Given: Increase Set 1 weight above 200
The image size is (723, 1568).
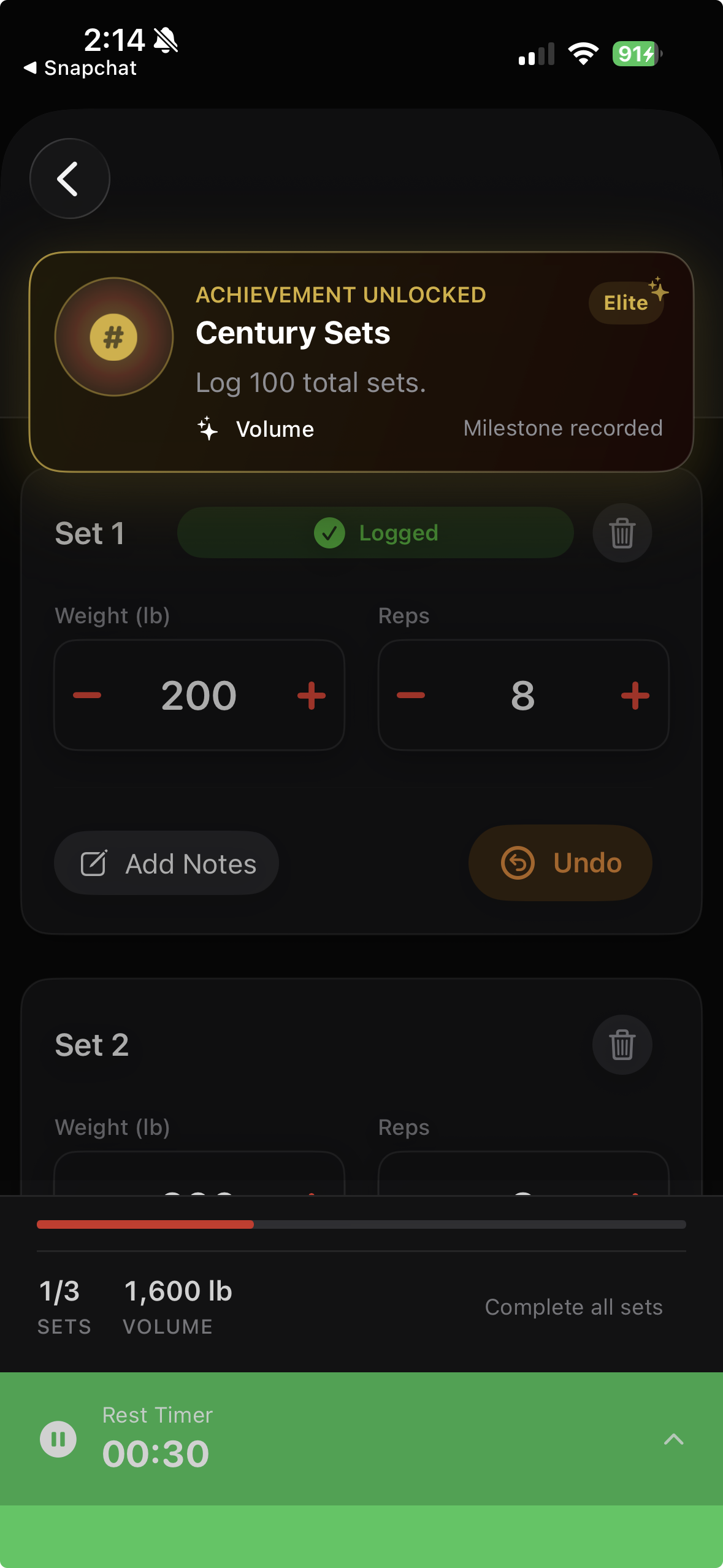Looking at the screenshot, I should pos(312,695).
